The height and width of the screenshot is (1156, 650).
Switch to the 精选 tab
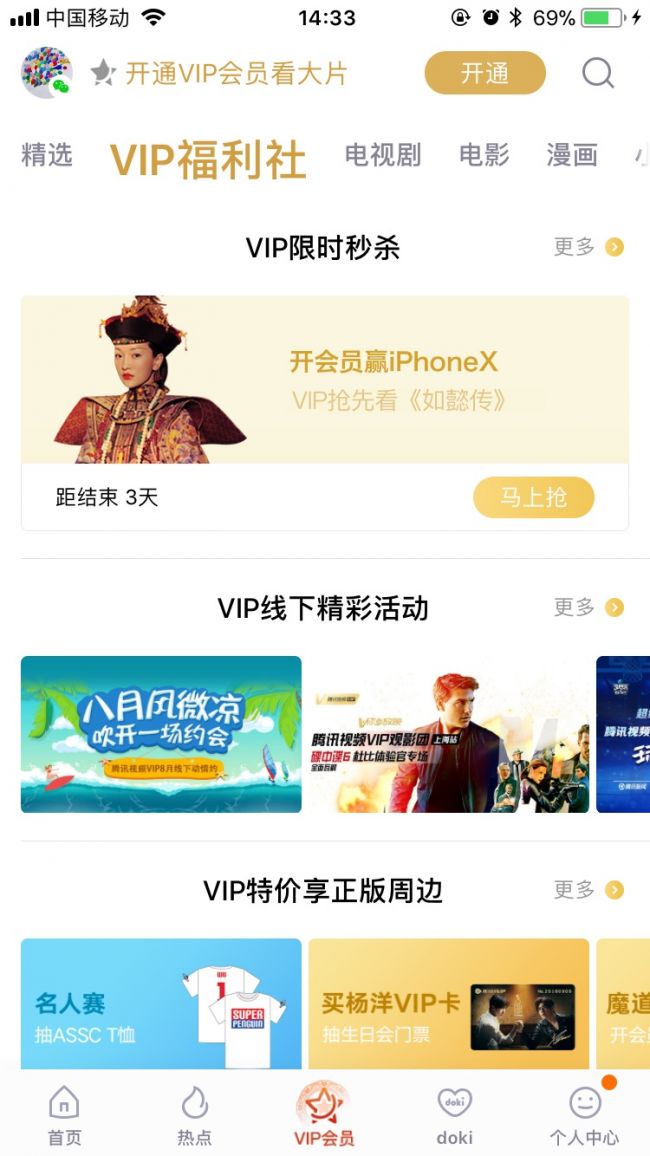click(x=47, y=155)
